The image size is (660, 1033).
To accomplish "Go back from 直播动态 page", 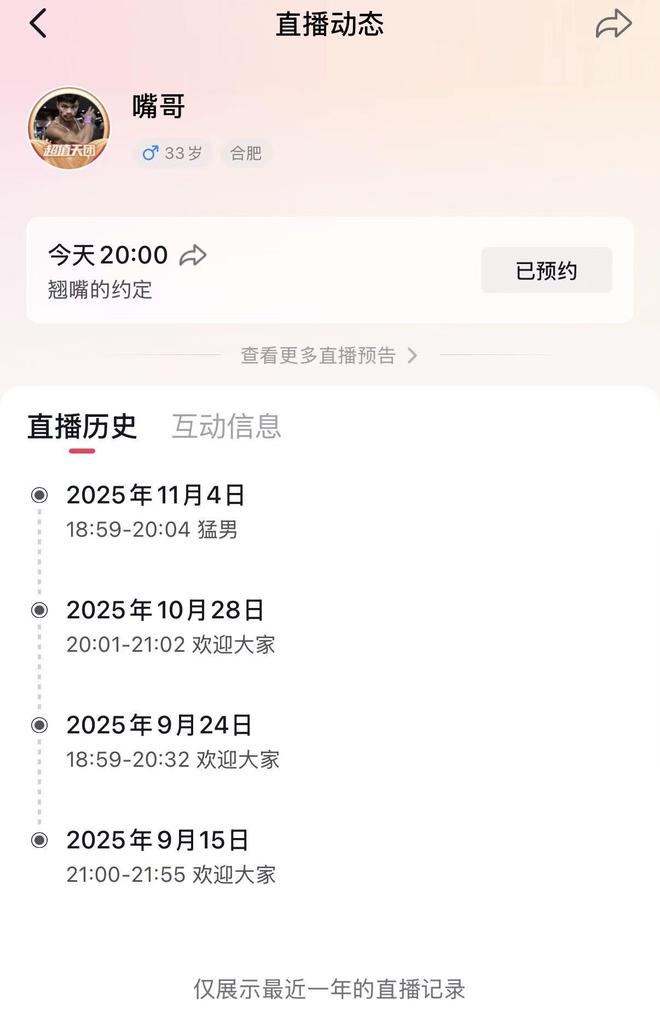I will click(38, 24).
